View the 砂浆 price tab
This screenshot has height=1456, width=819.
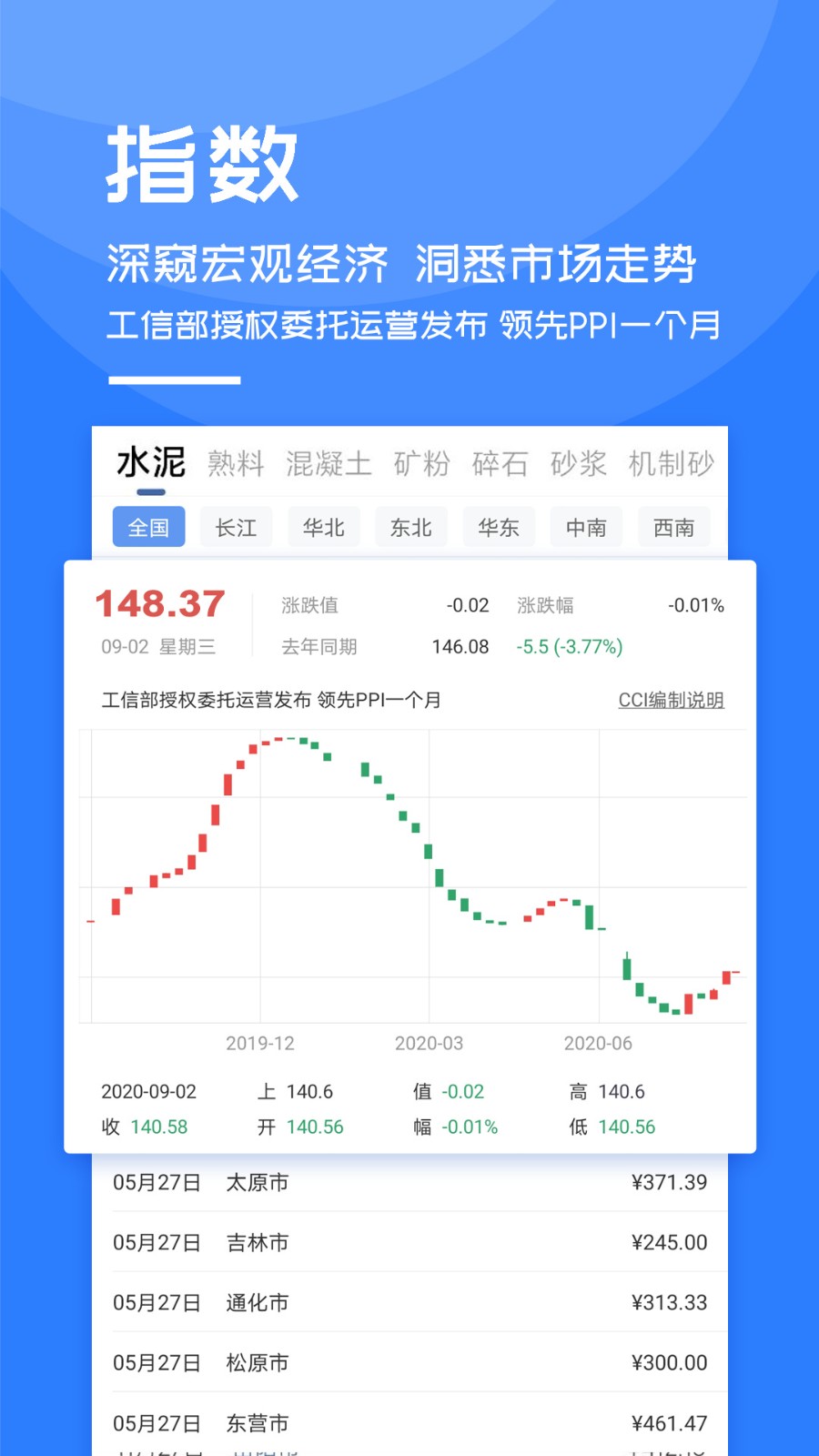pyautogui.click(x=583, y=464)
